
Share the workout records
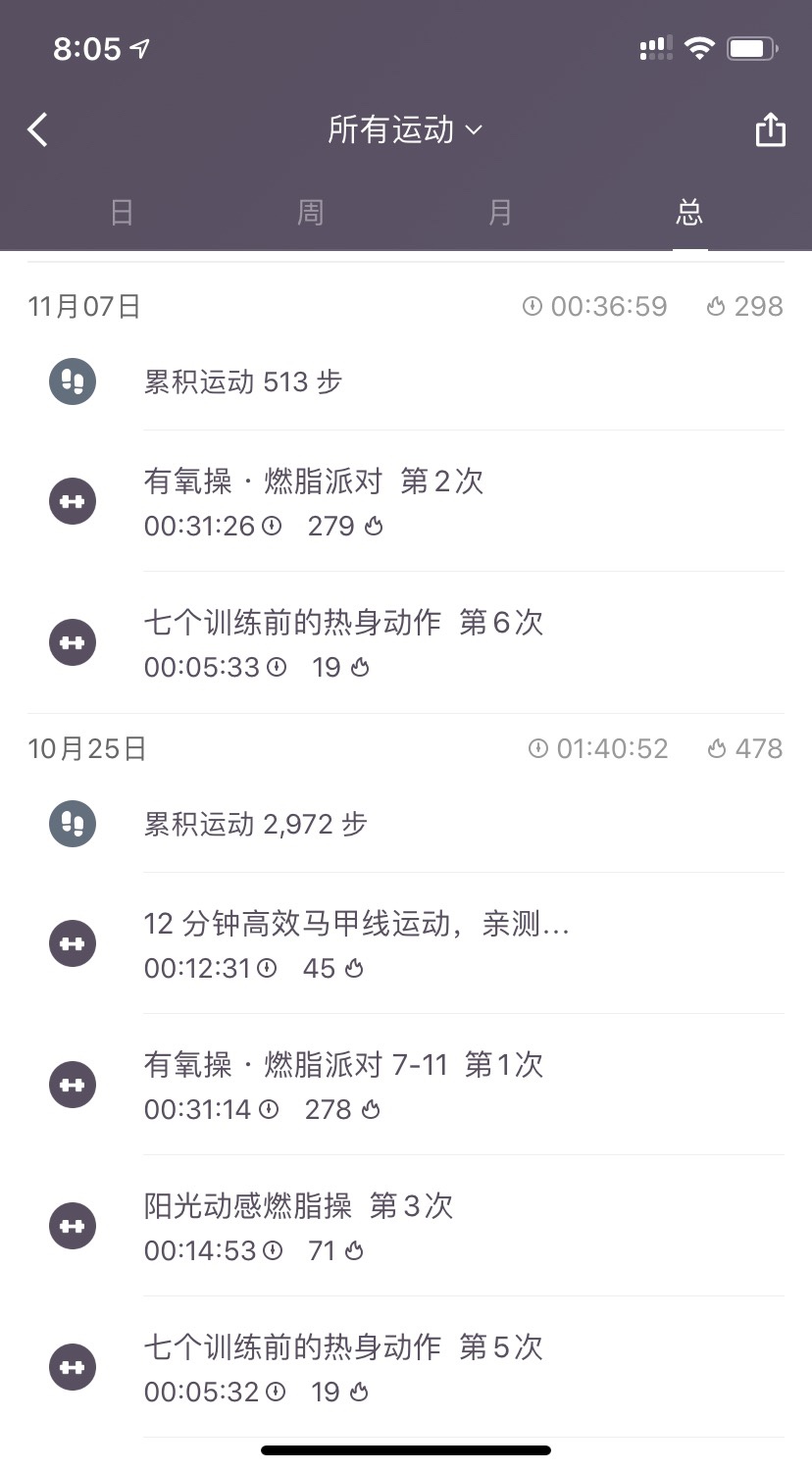click(x=771, y=129)
